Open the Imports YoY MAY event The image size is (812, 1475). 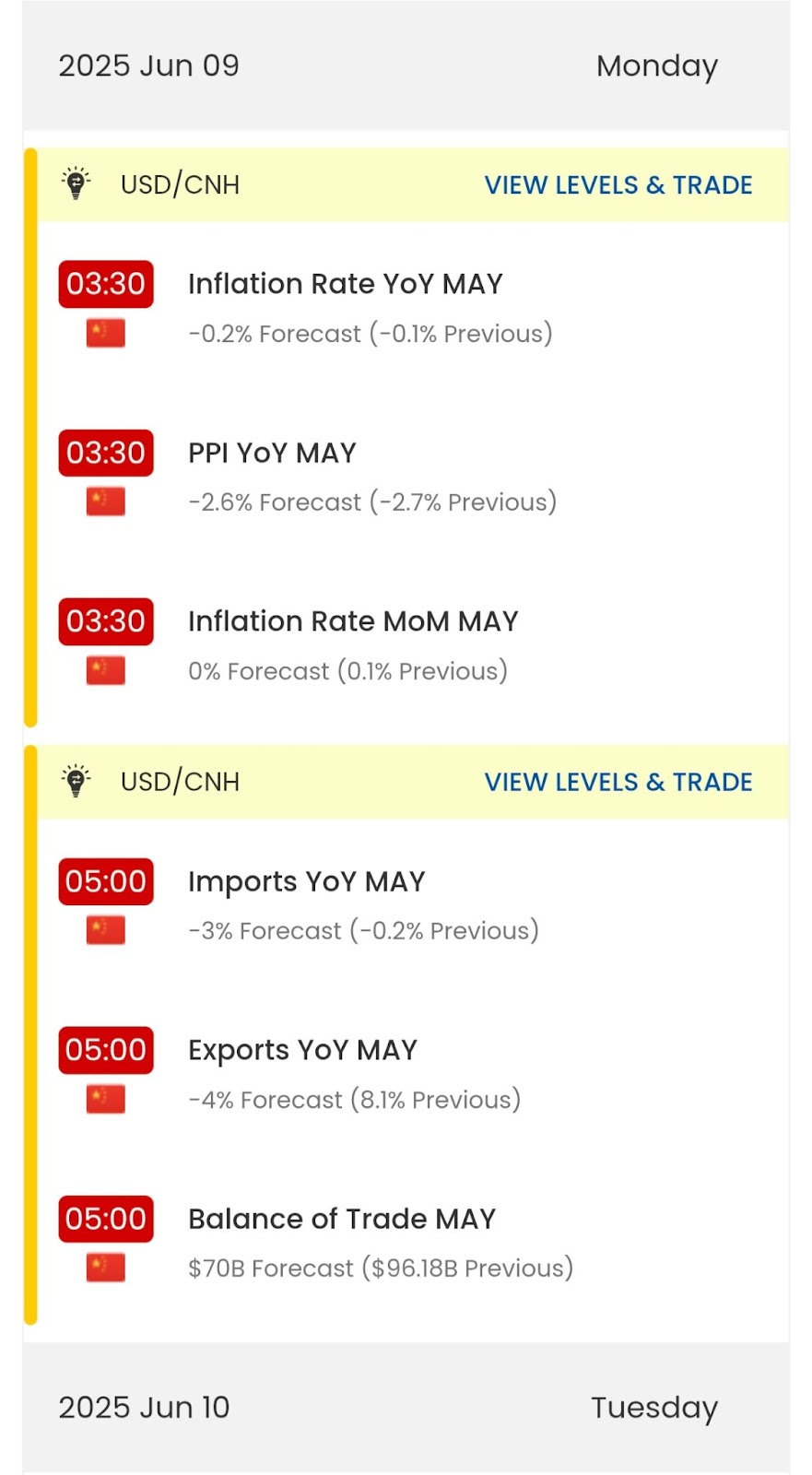point(306,881)
